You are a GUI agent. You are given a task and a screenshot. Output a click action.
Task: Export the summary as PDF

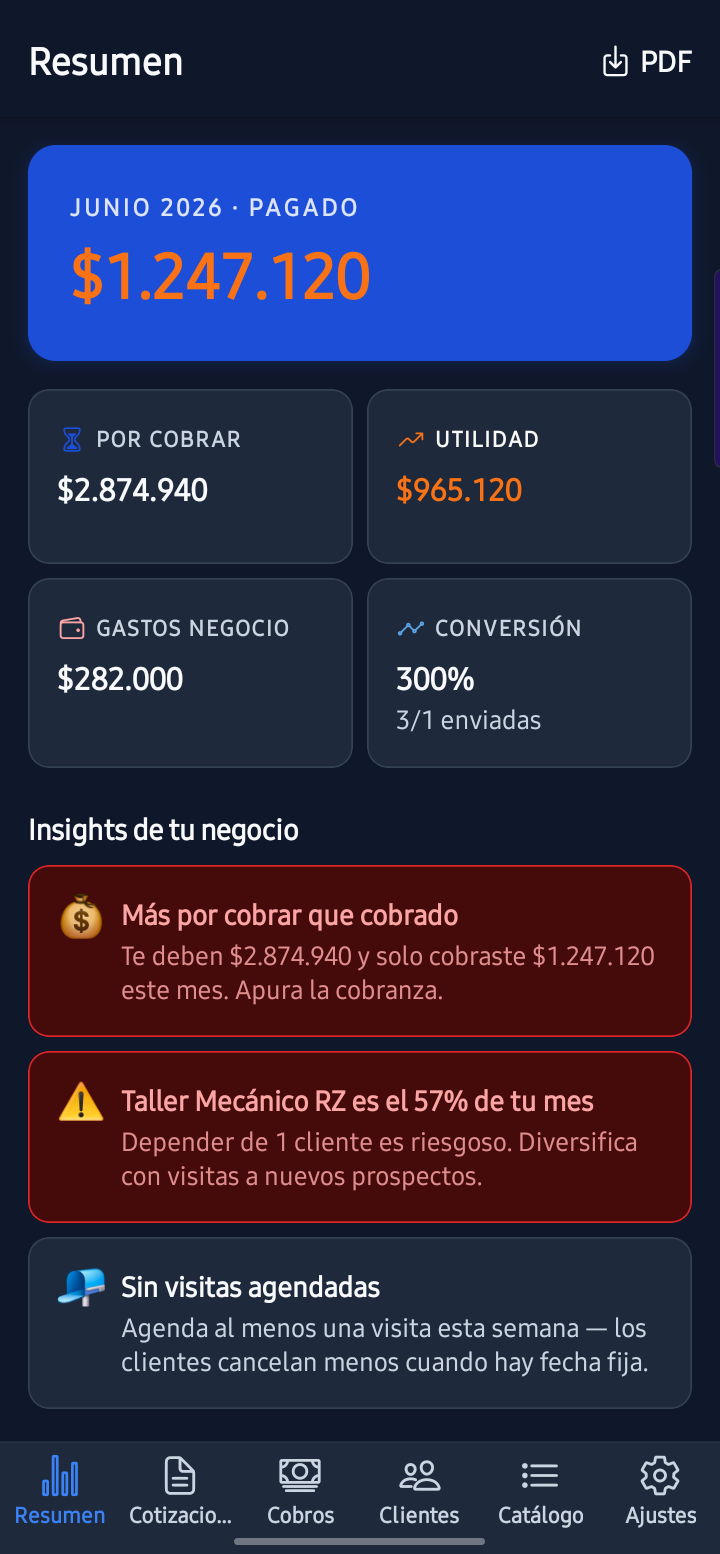[x=647, y=62]
